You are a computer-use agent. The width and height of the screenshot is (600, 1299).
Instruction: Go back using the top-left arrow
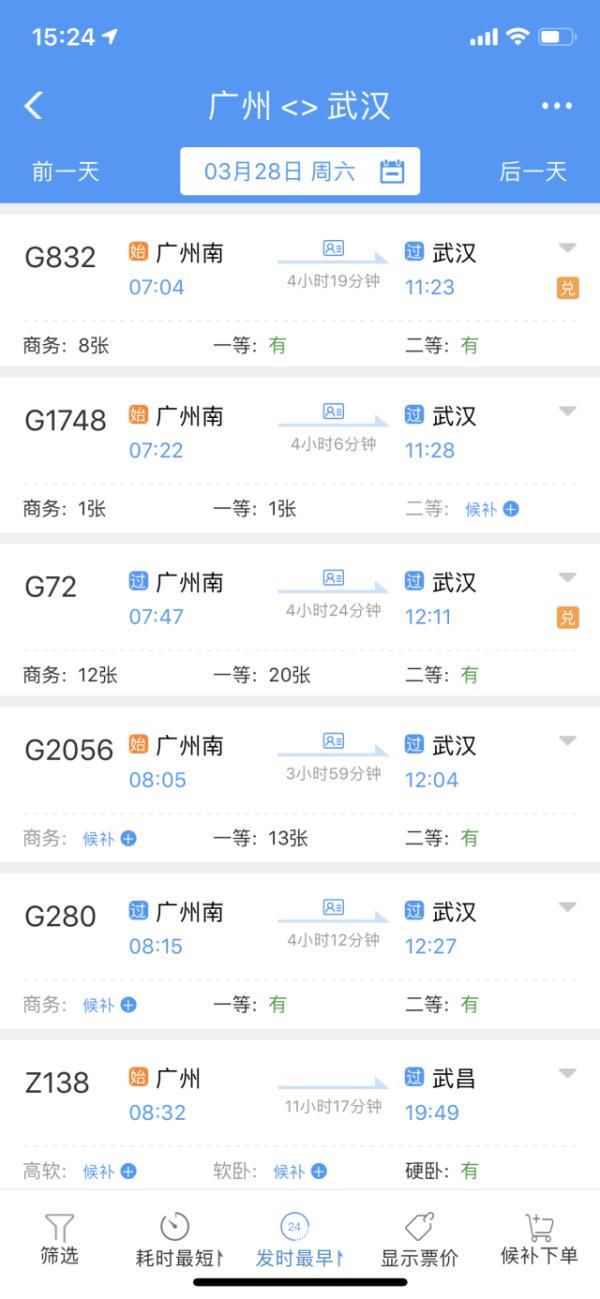click(x=34, y=105)
